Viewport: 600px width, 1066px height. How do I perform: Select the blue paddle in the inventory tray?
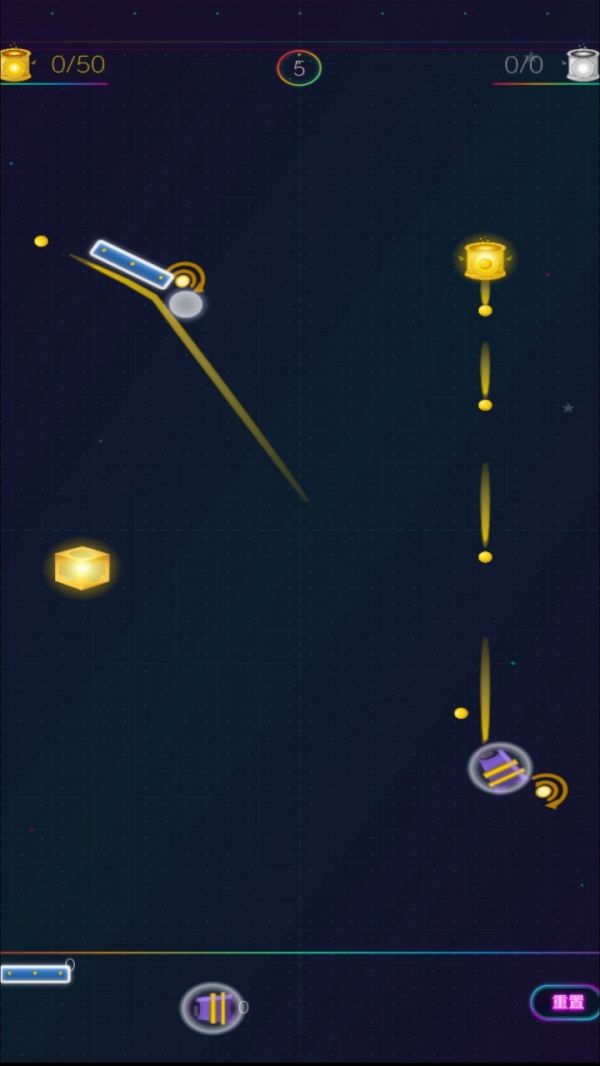point(35,974)
